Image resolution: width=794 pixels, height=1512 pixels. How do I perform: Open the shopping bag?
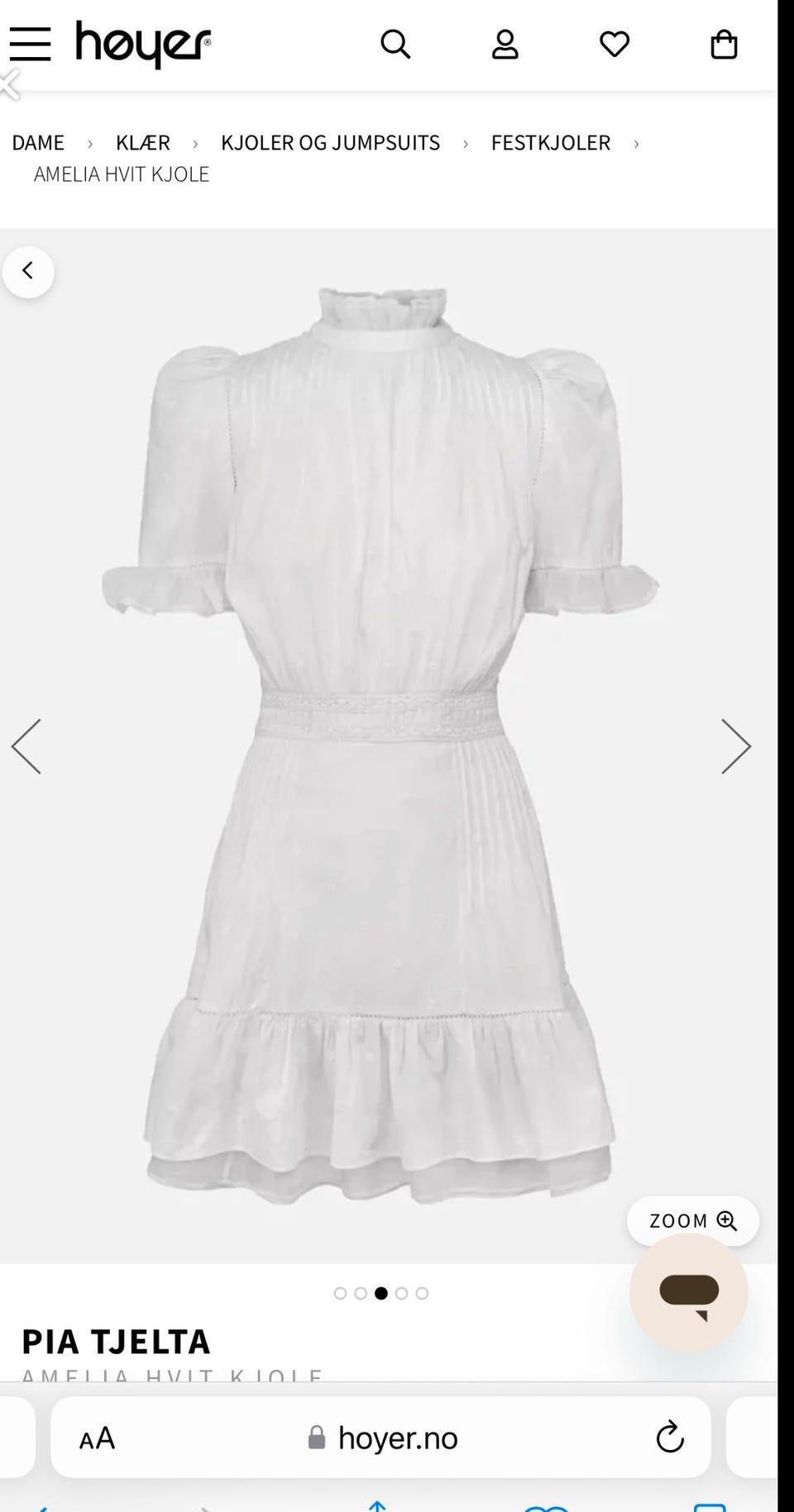point(724,45)
